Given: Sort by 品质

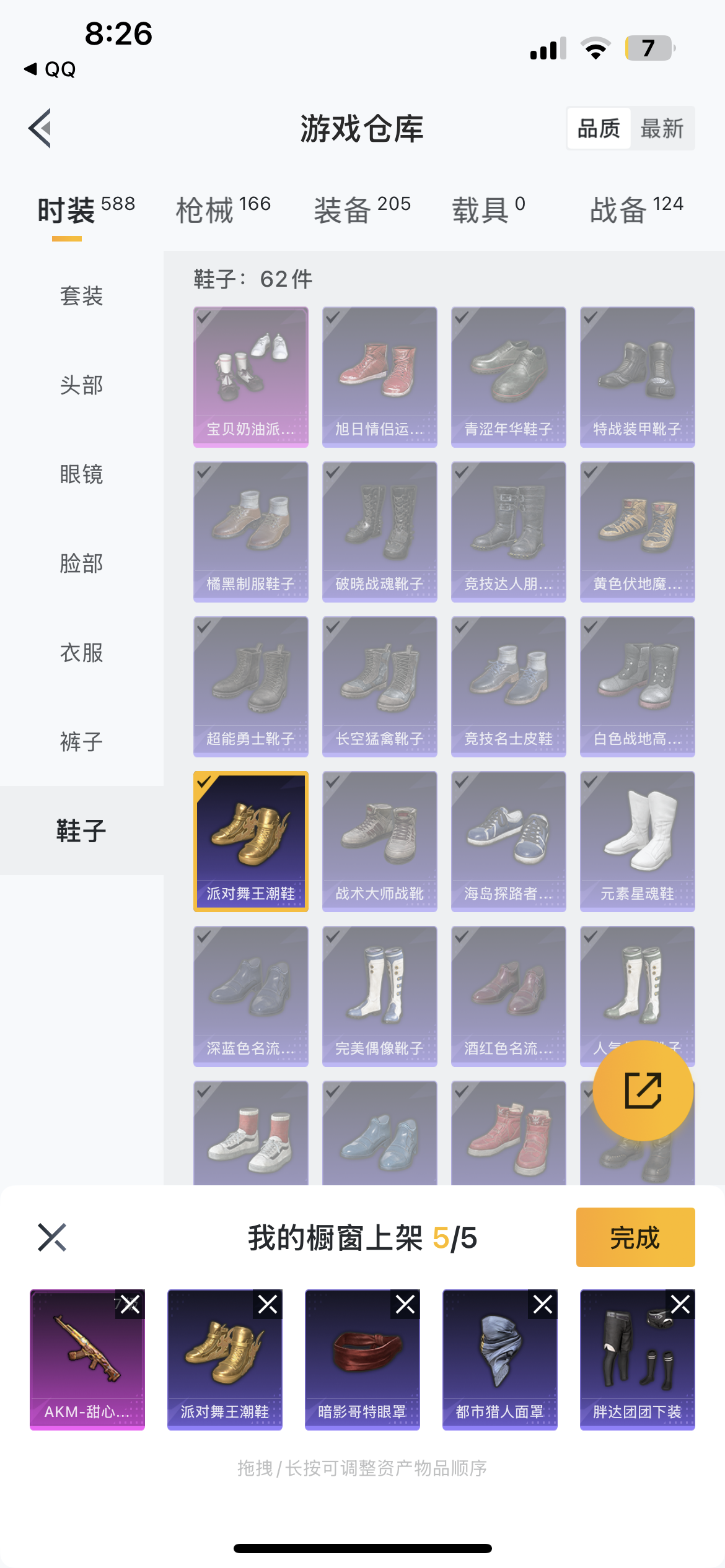Looking at the screenshot, I should coord(599,129).
